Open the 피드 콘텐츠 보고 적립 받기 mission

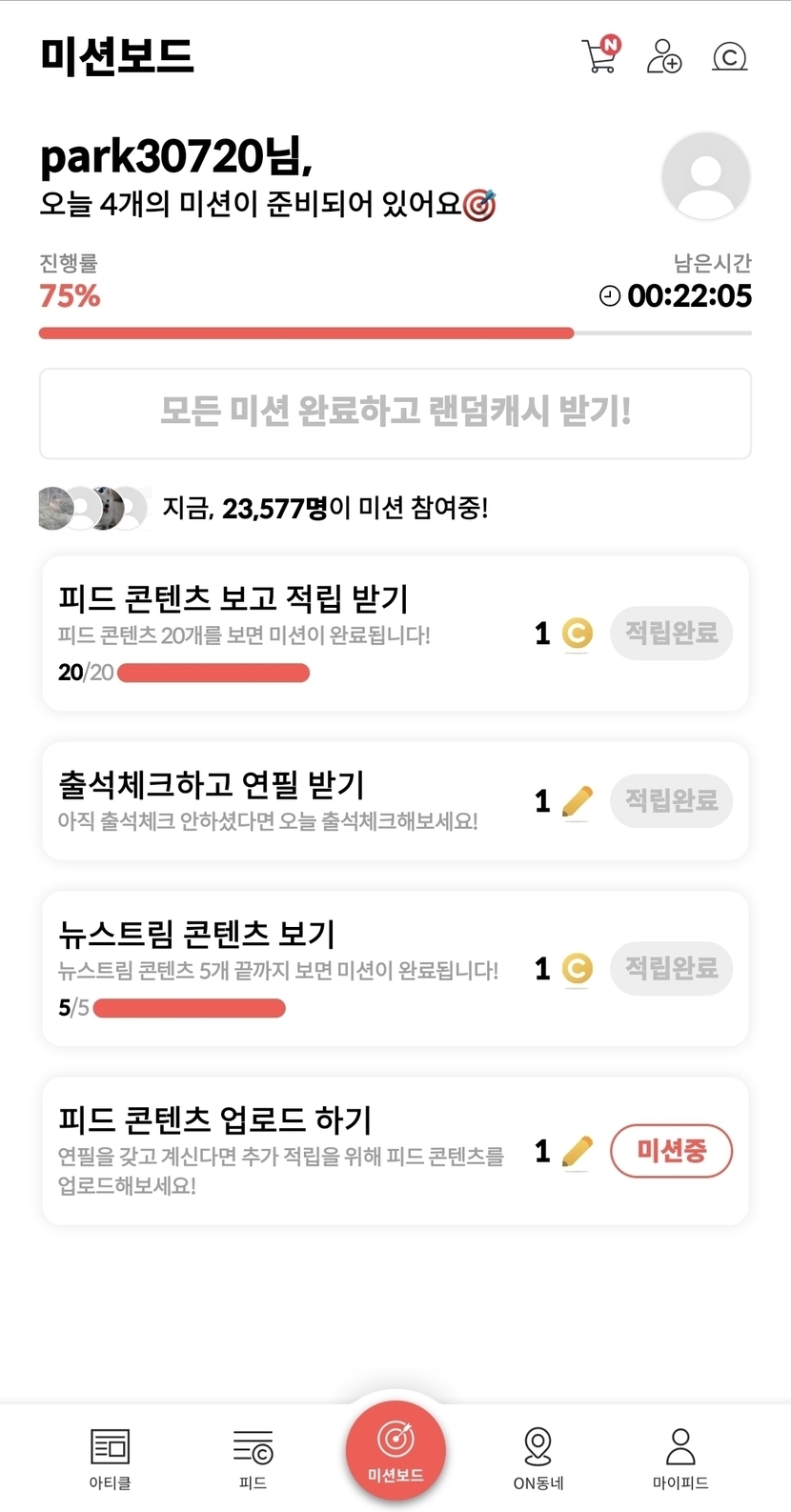(x=286, y=632)
